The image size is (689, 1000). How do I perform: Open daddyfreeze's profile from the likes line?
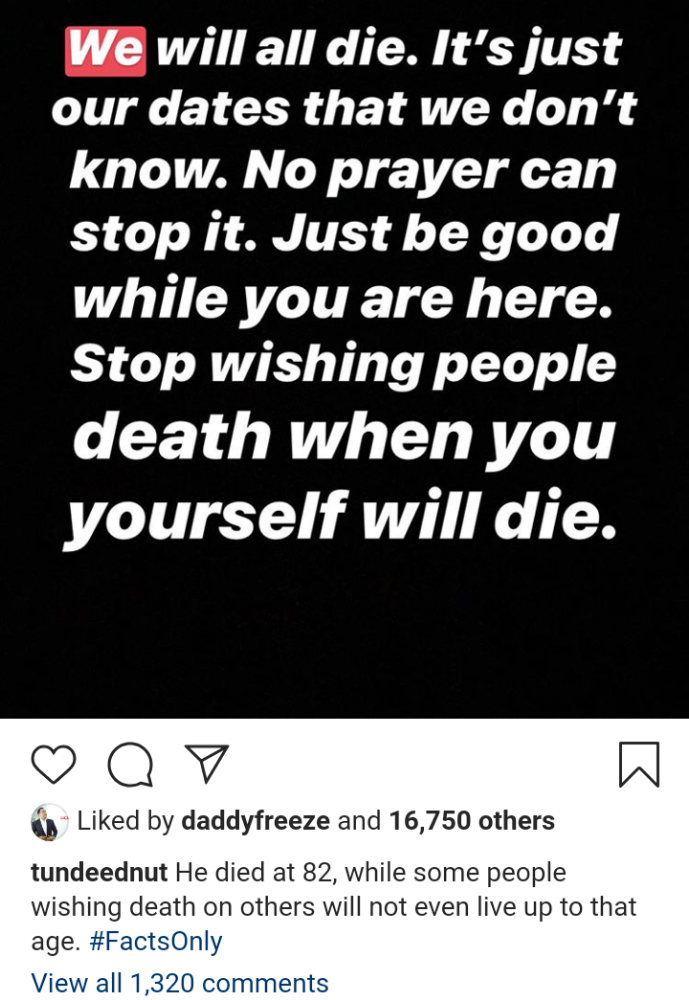256,822
